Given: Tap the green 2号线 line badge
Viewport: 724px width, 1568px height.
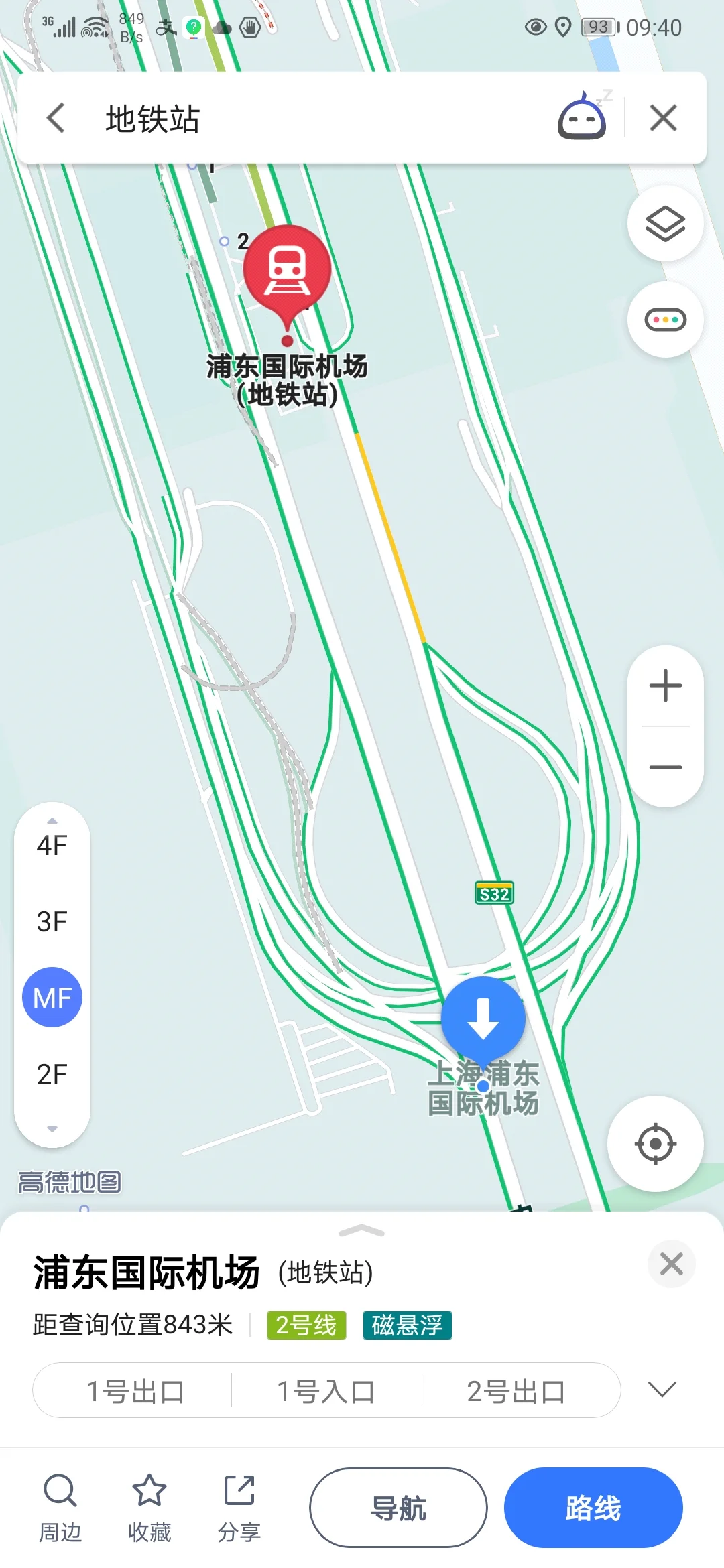Looking at the screenshot, I should point(305,1325).
